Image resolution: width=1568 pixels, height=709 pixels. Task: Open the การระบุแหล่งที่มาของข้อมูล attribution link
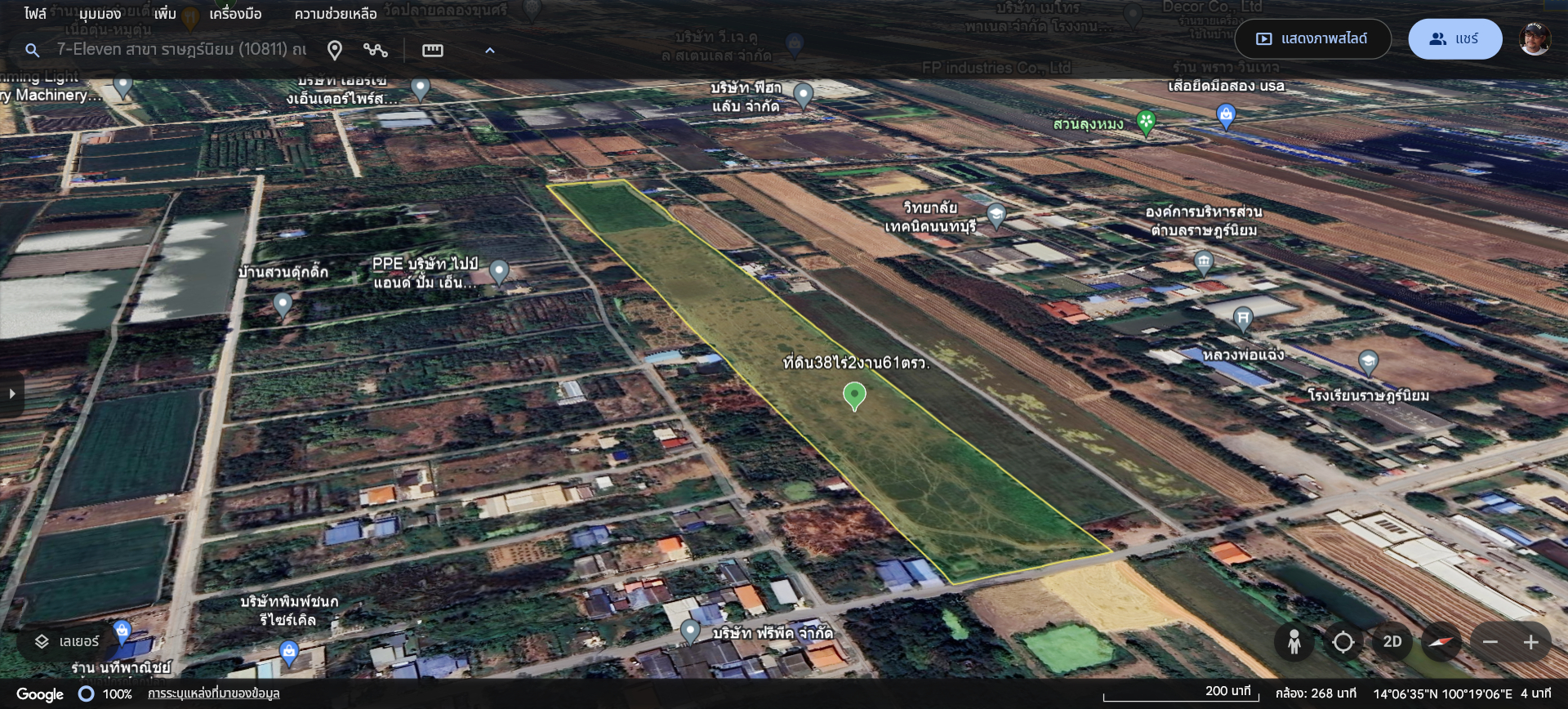pyautogui.click(x=213, y=693)
